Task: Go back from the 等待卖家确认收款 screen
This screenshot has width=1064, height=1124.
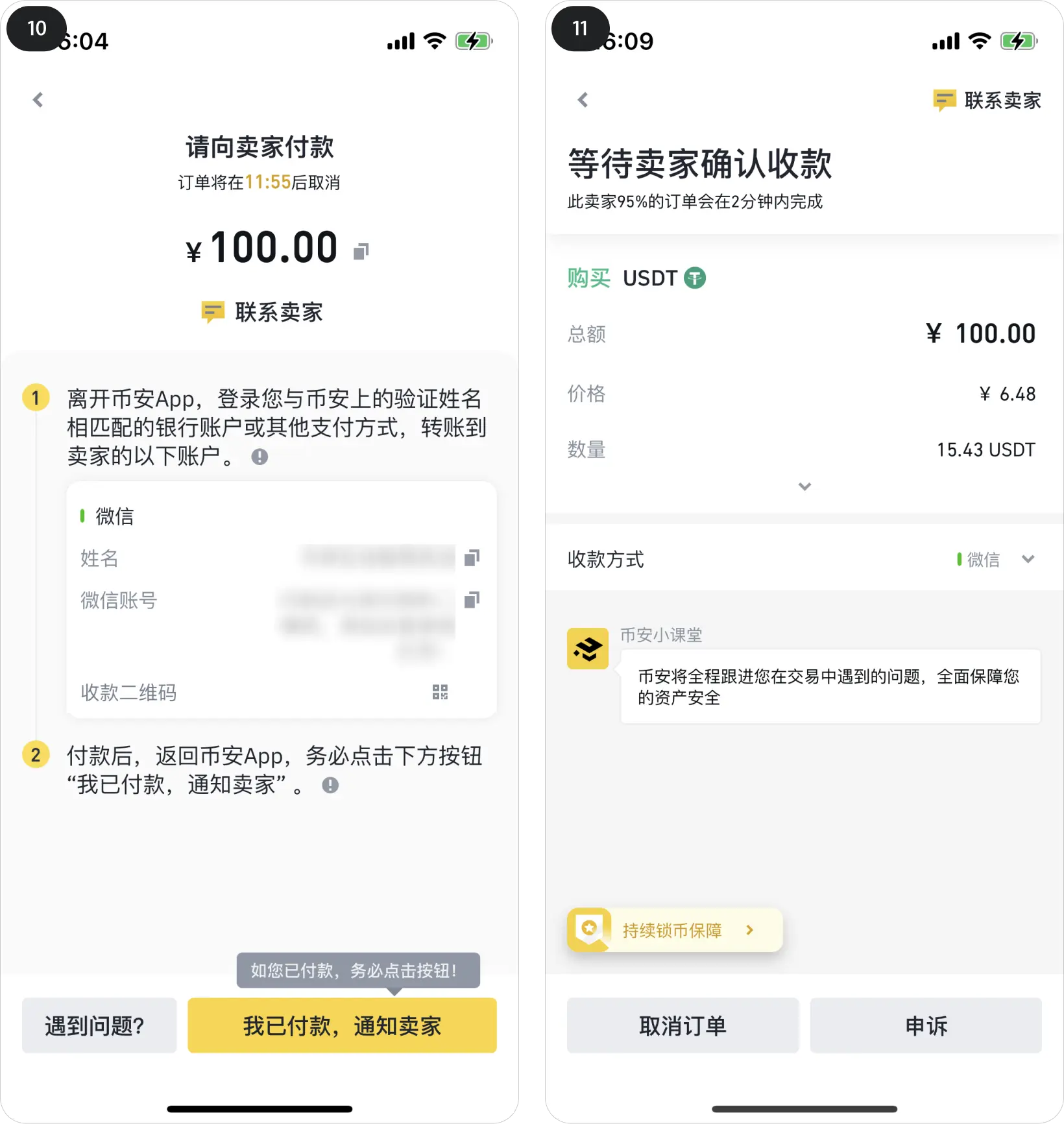Action: (x=583, y=100)
